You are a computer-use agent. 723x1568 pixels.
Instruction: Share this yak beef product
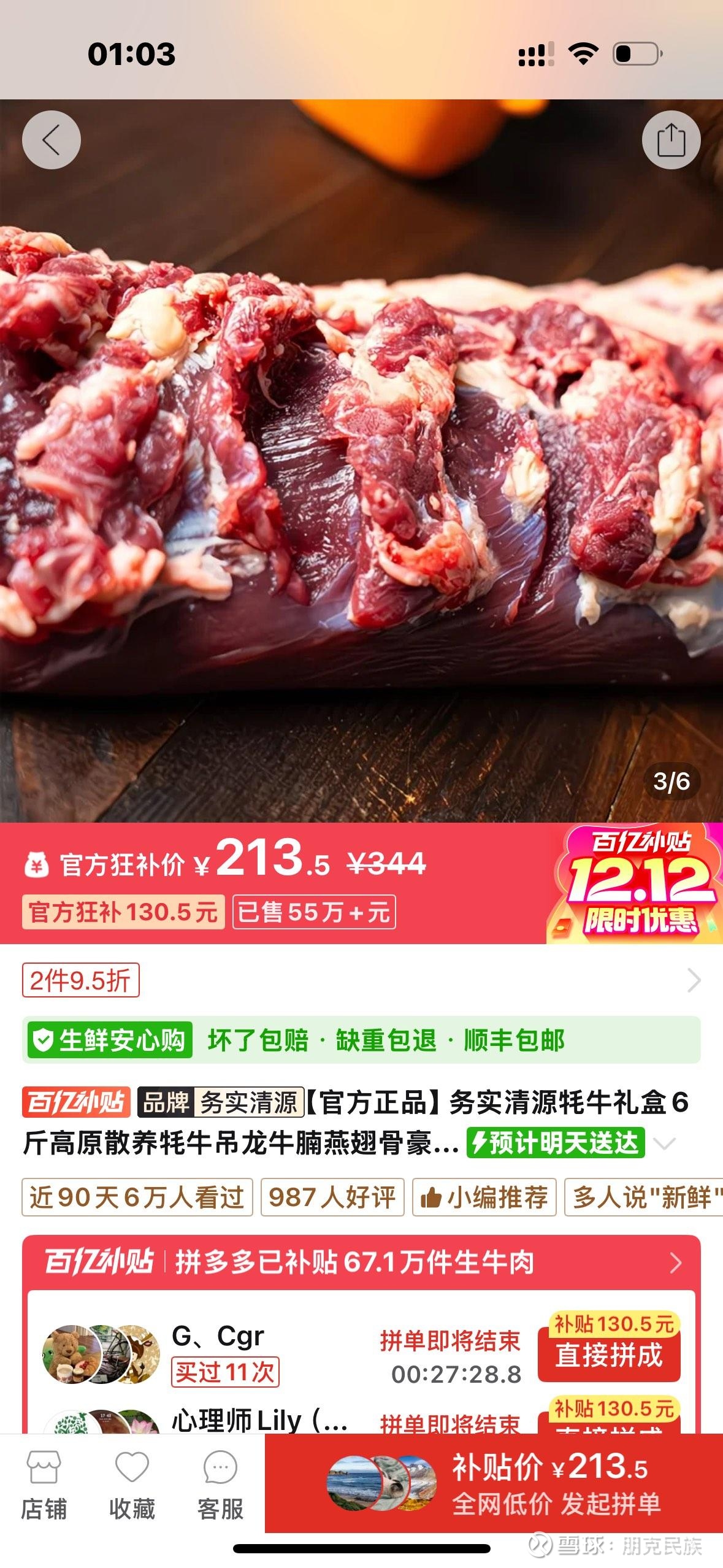point(671,140)
